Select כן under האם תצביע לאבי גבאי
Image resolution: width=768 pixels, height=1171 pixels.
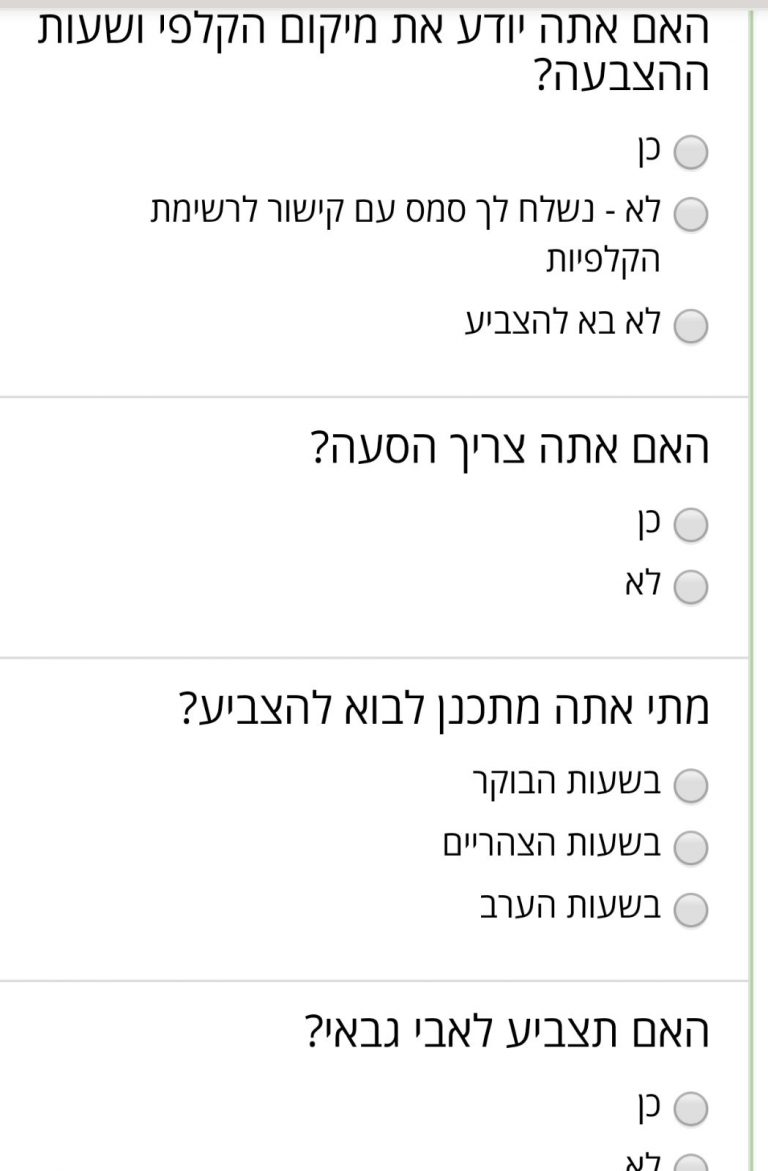(691, 1109)
